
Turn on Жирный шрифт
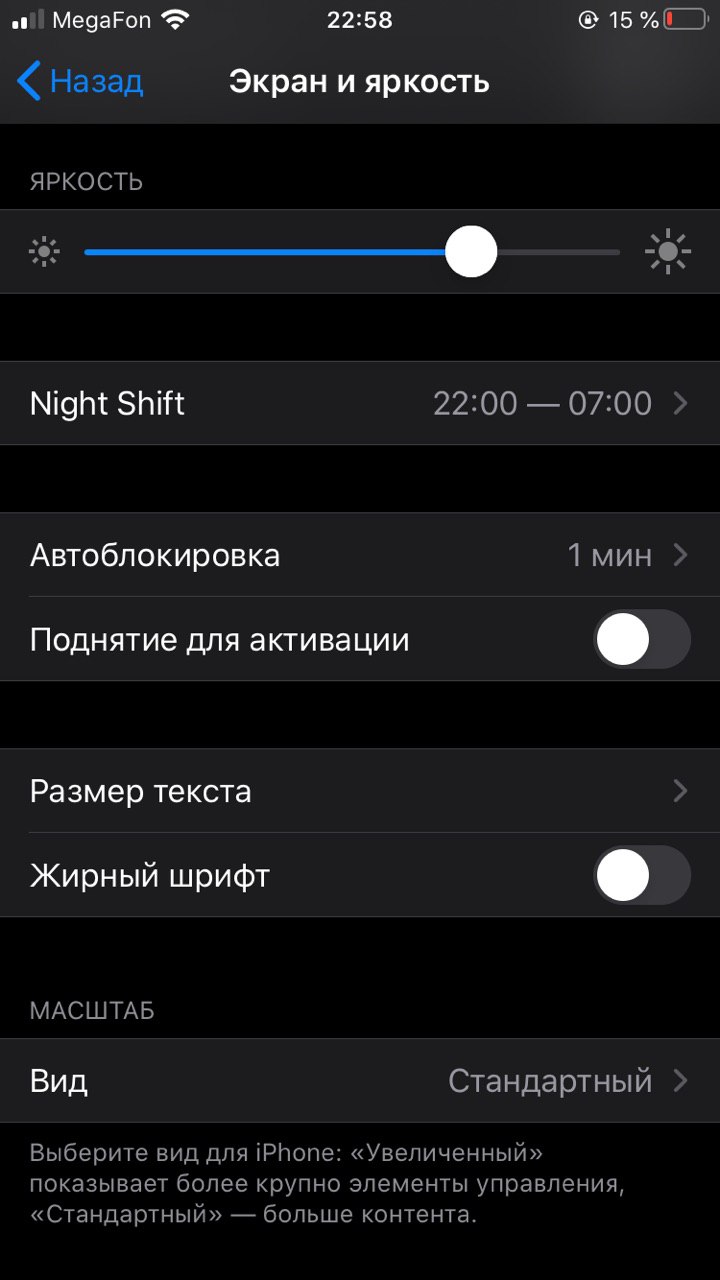pyautogui.click(x=642, y=875)
